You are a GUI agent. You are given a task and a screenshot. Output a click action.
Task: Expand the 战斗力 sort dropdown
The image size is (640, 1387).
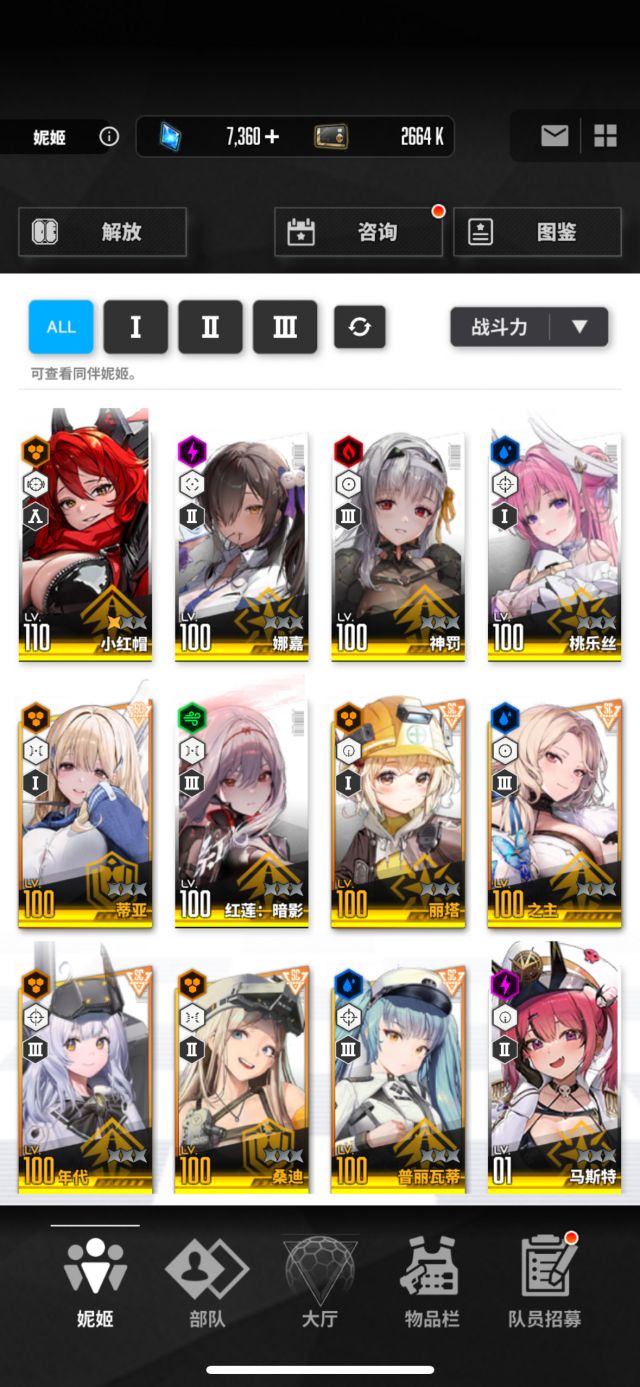529,327
